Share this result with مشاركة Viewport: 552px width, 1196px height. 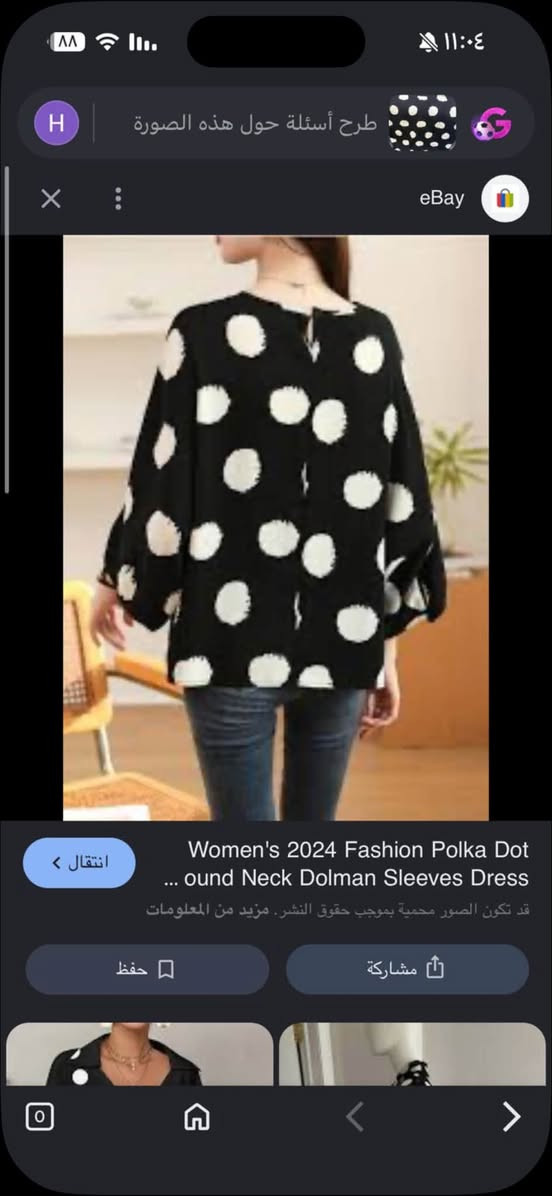coord(407,969)
